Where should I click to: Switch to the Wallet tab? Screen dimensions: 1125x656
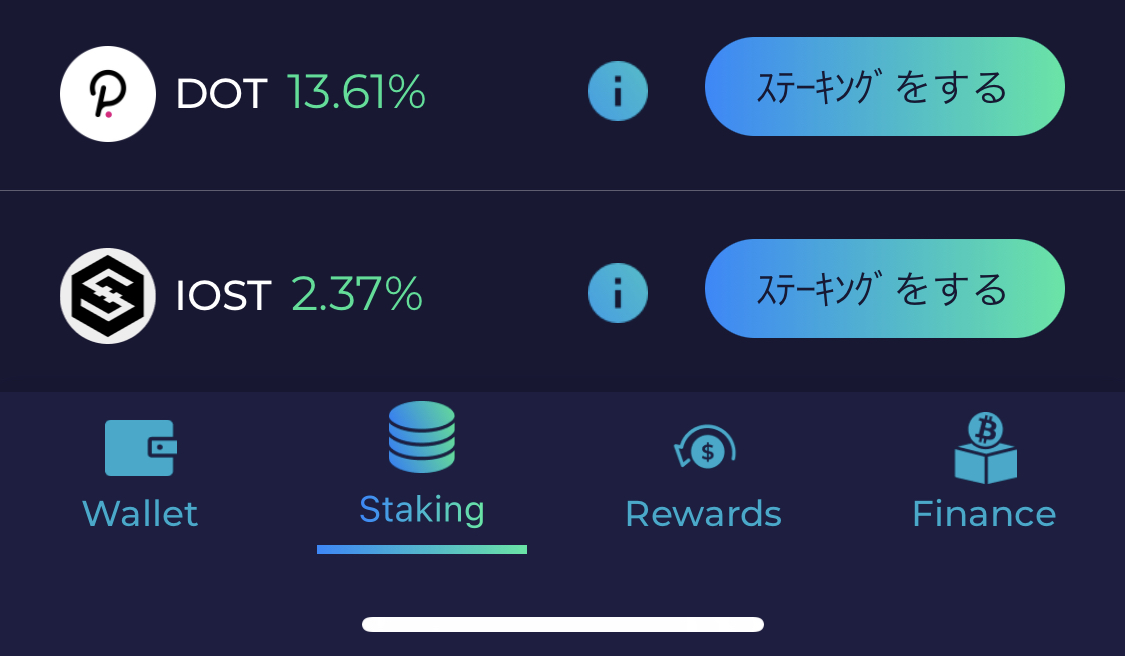tap(140, 475)
